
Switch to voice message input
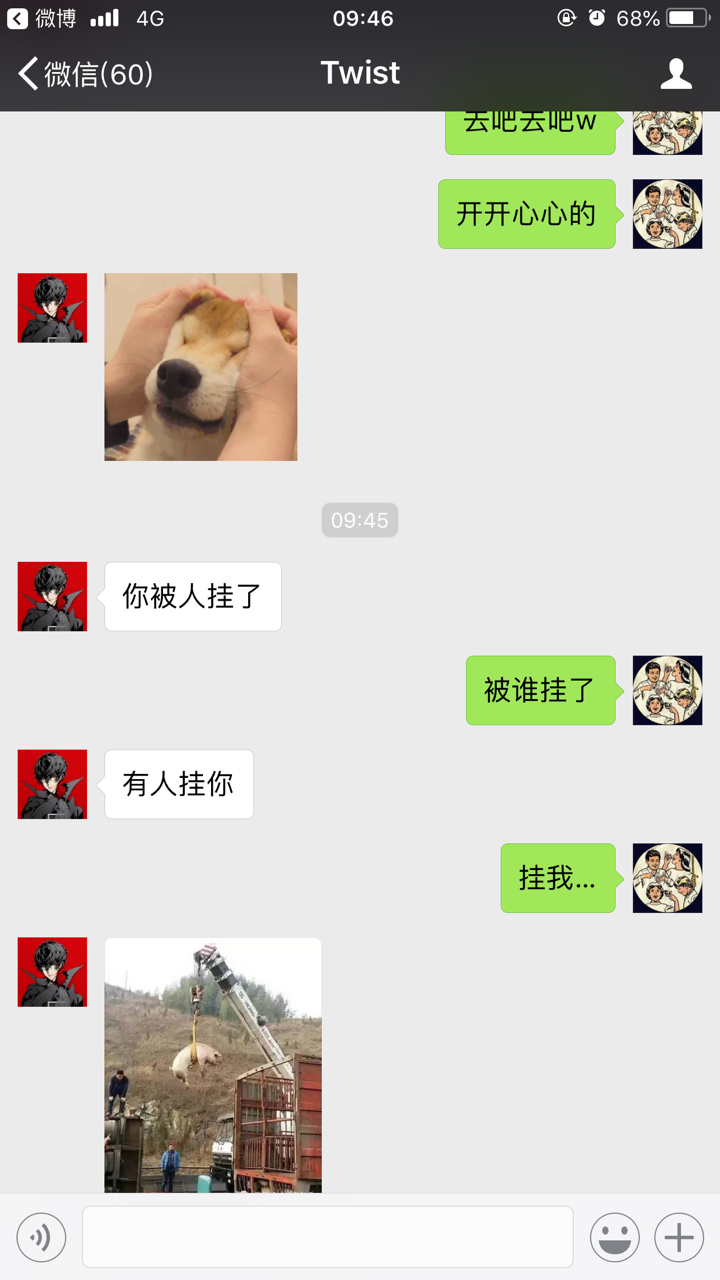41,1238
